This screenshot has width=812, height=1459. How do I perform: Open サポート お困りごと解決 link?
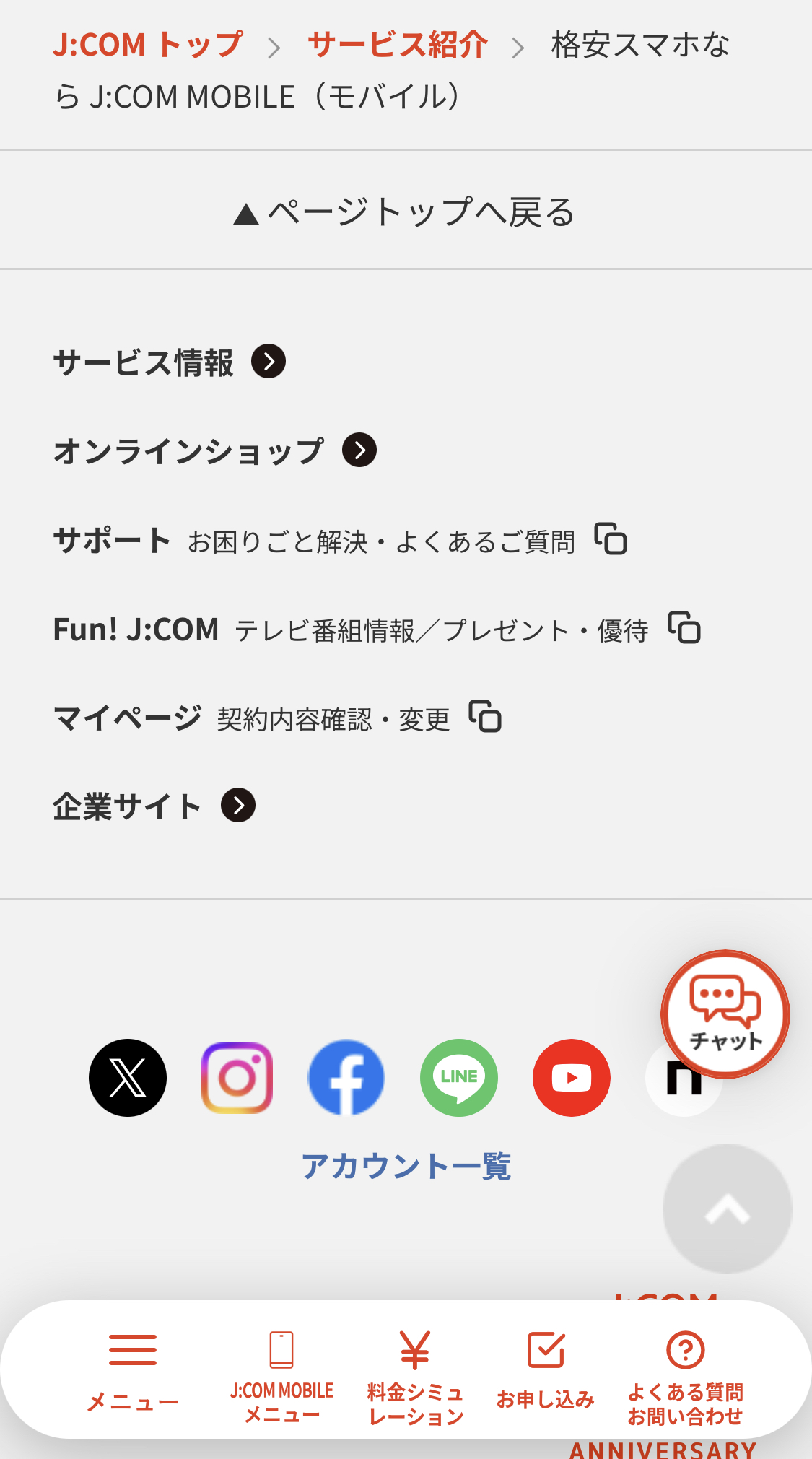pyautogui.click(x=339, y=541)
